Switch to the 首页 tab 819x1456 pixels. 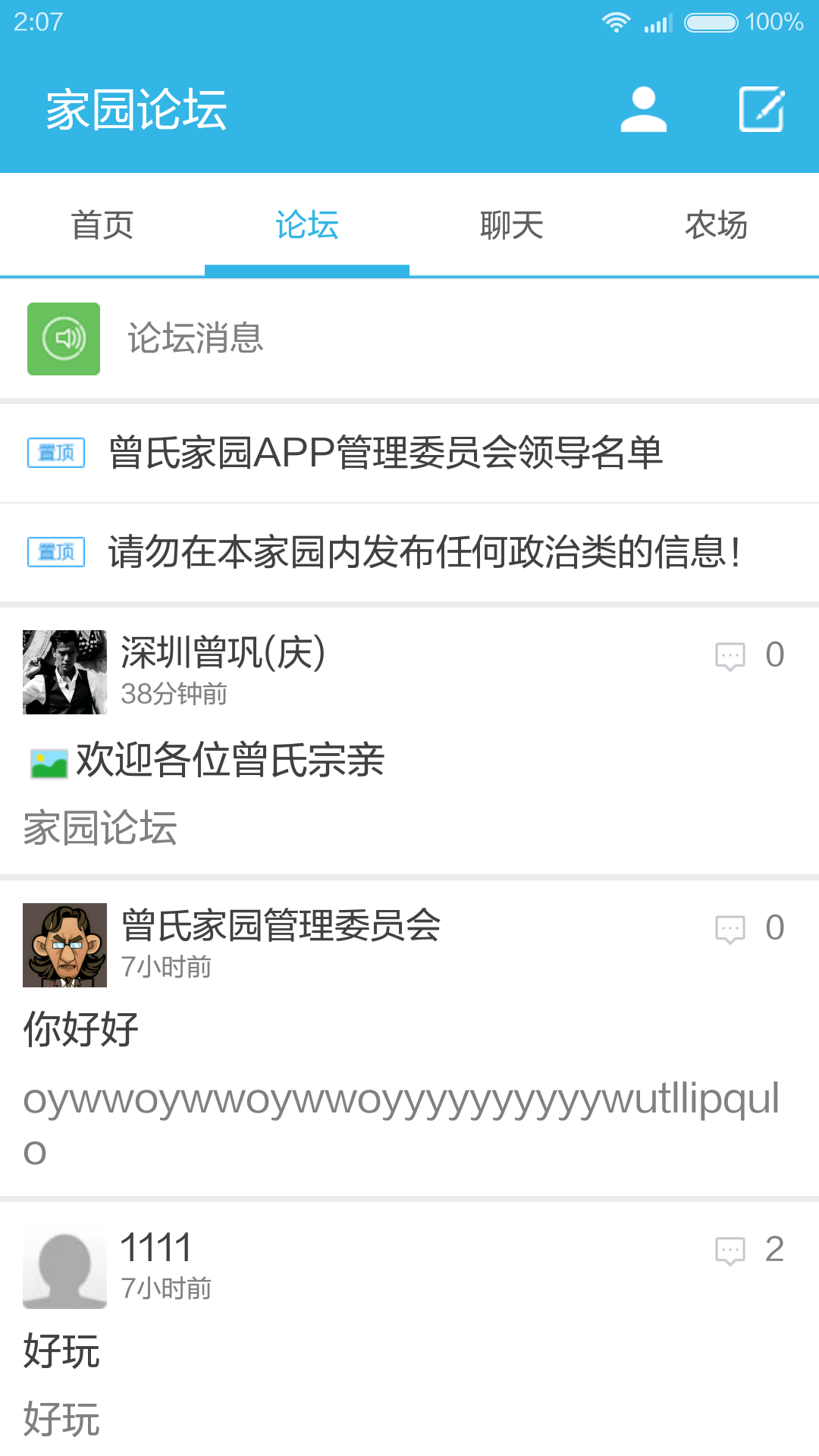pyautogui.click(x=102, y=225)
